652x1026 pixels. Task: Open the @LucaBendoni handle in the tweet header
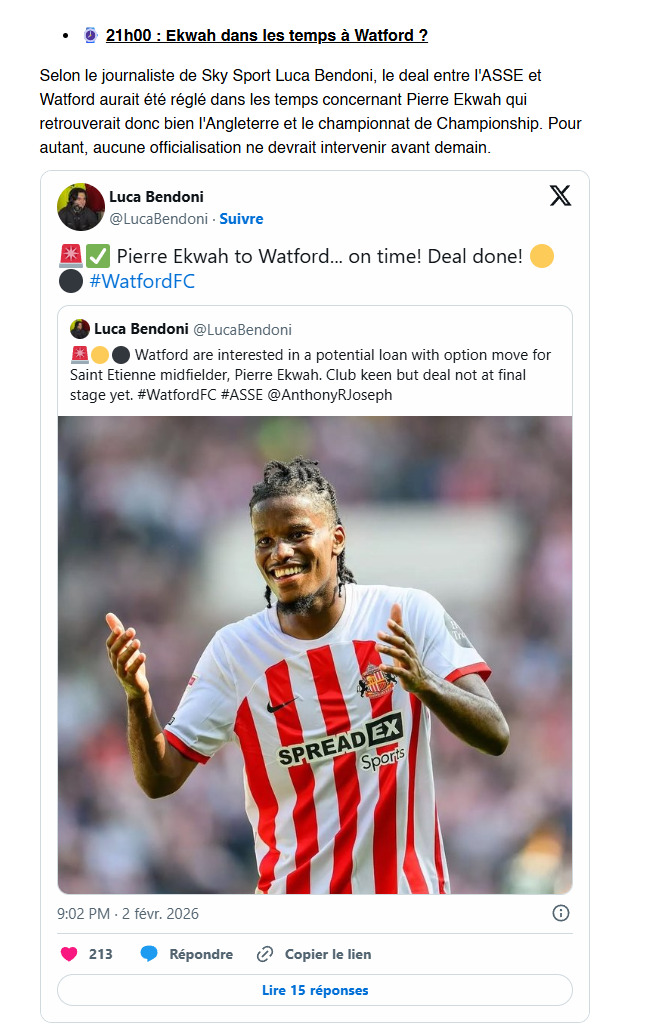click(x=158, y=218)
